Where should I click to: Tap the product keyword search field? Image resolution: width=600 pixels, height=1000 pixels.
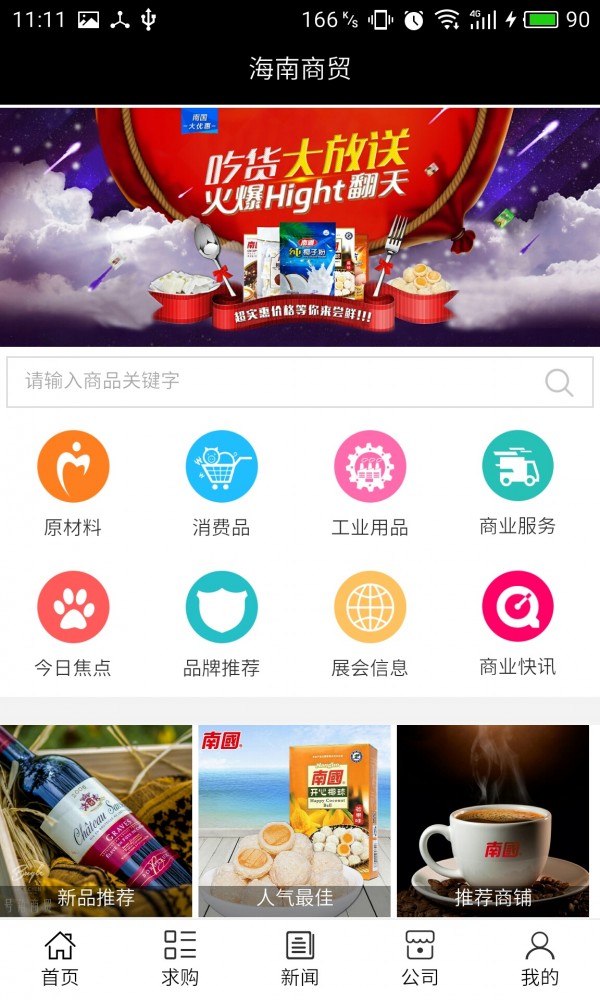point(270,381)
